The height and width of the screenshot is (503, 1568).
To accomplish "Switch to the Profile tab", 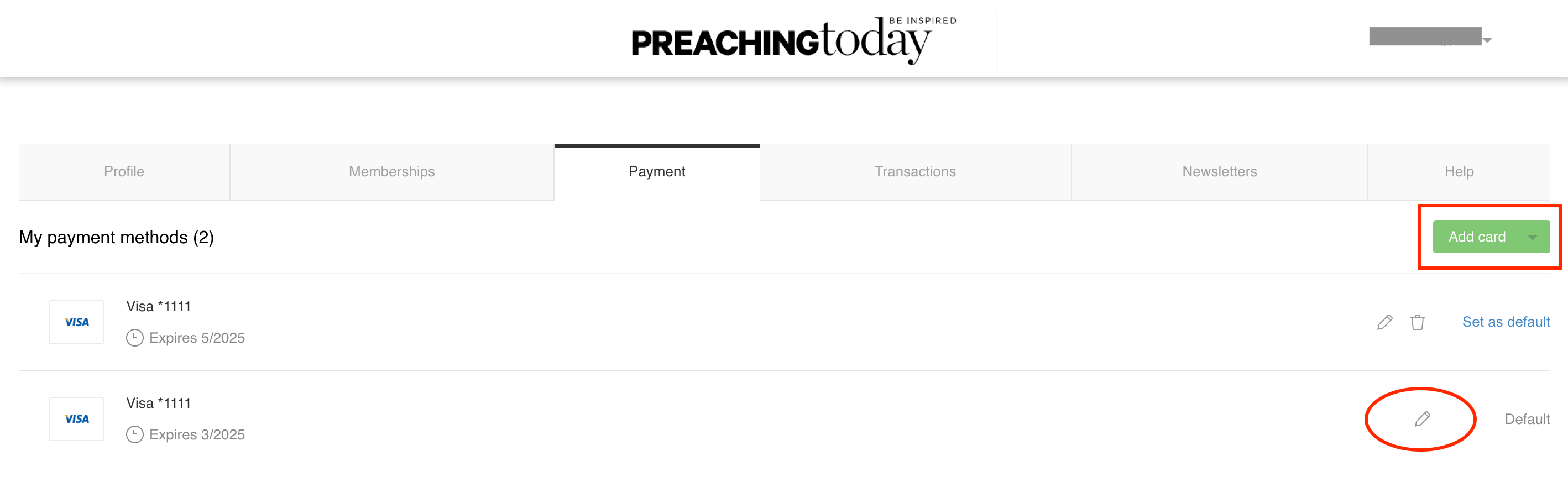I will click(x=123, y=171).
